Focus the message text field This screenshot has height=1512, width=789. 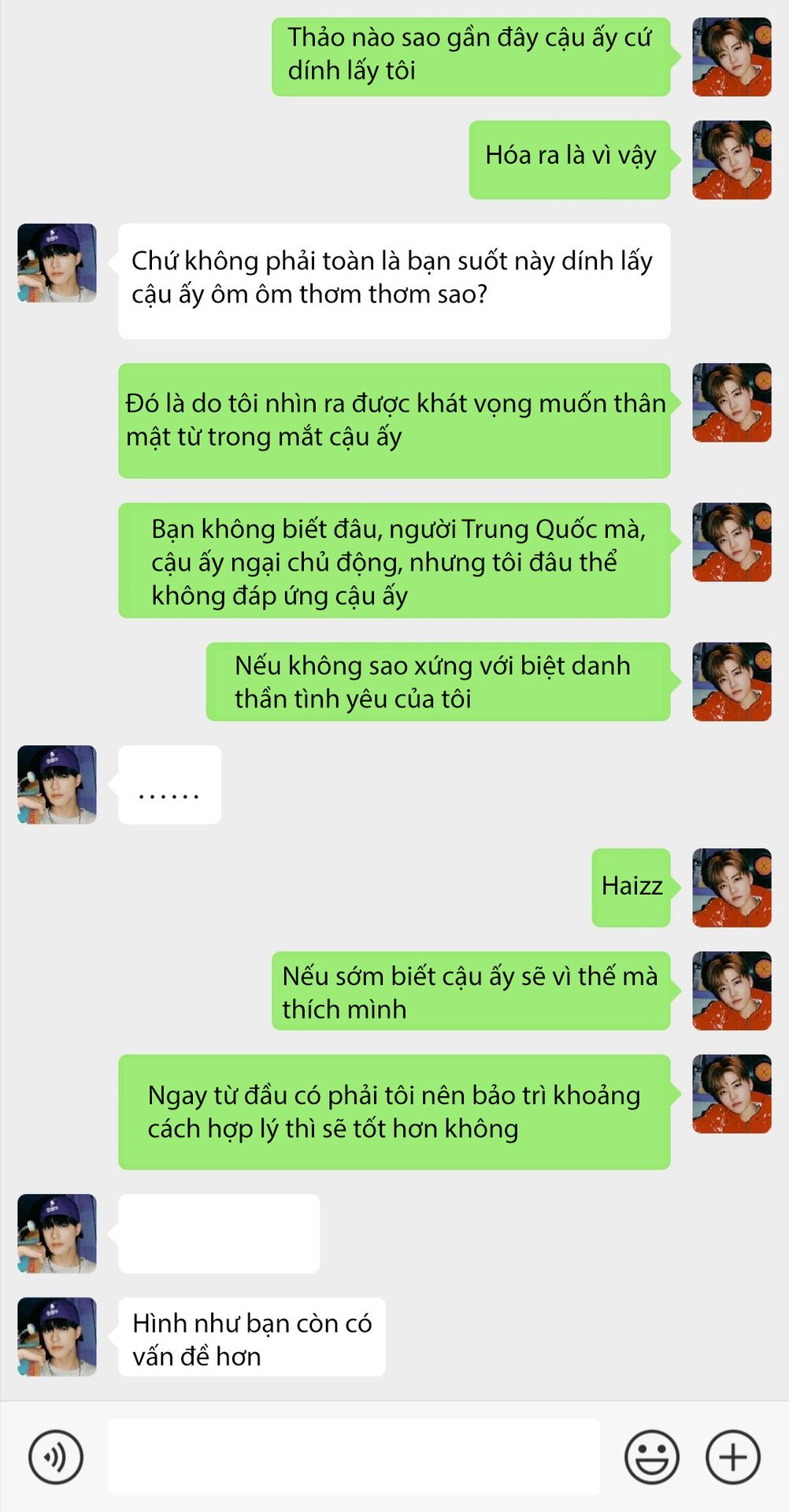click(354, 1457)
